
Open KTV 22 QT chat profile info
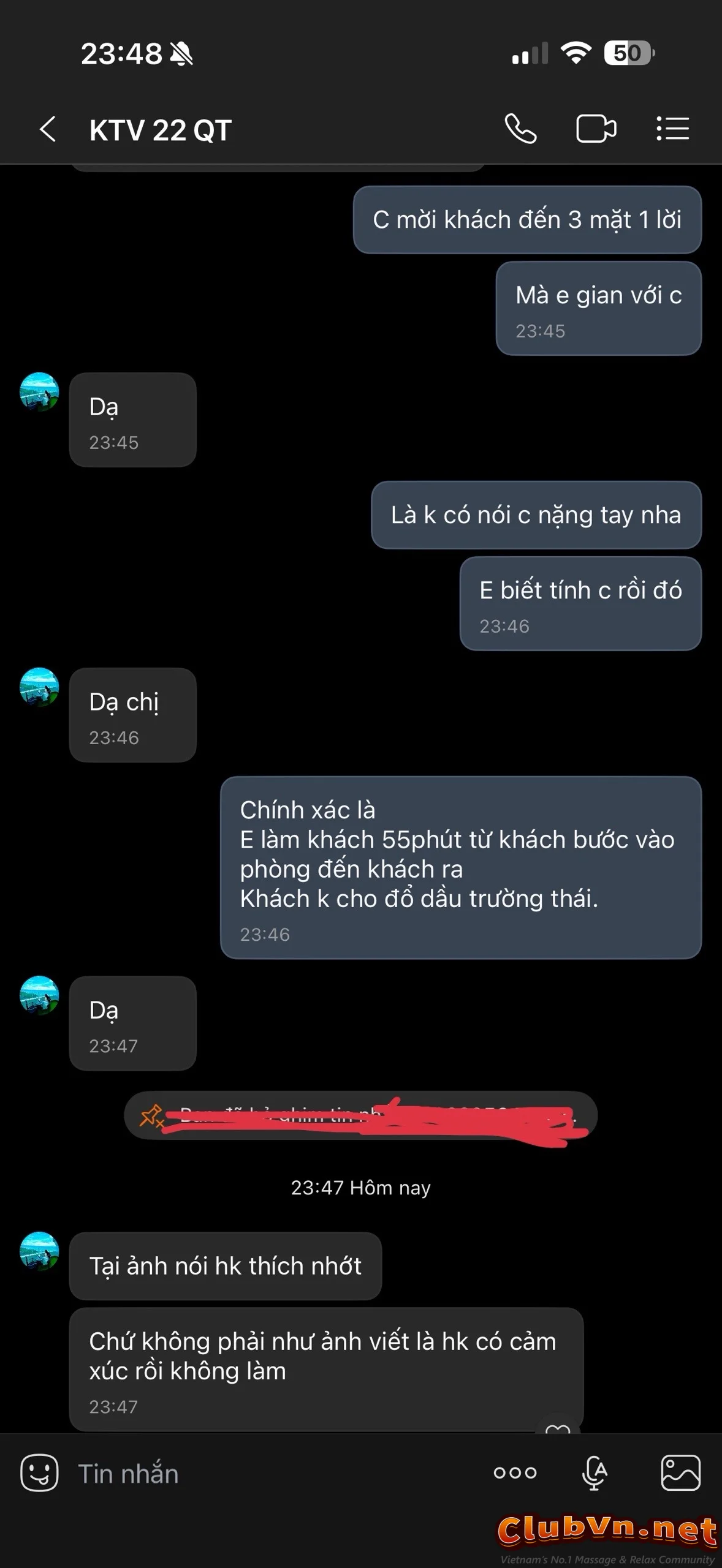coord(161,130)
